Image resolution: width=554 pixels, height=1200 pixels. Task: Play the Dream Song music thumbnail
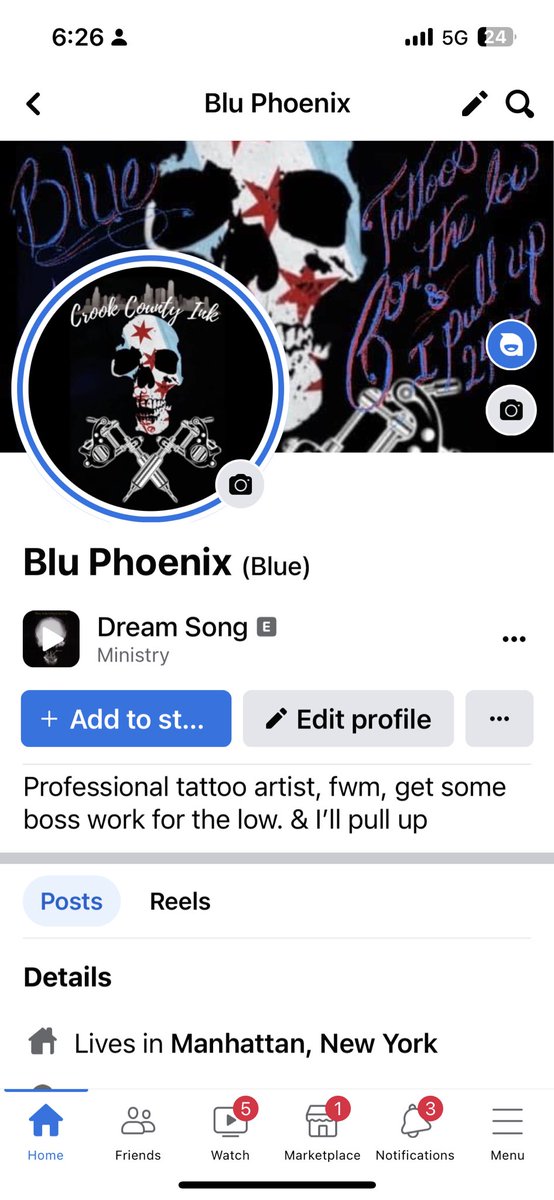51,639
